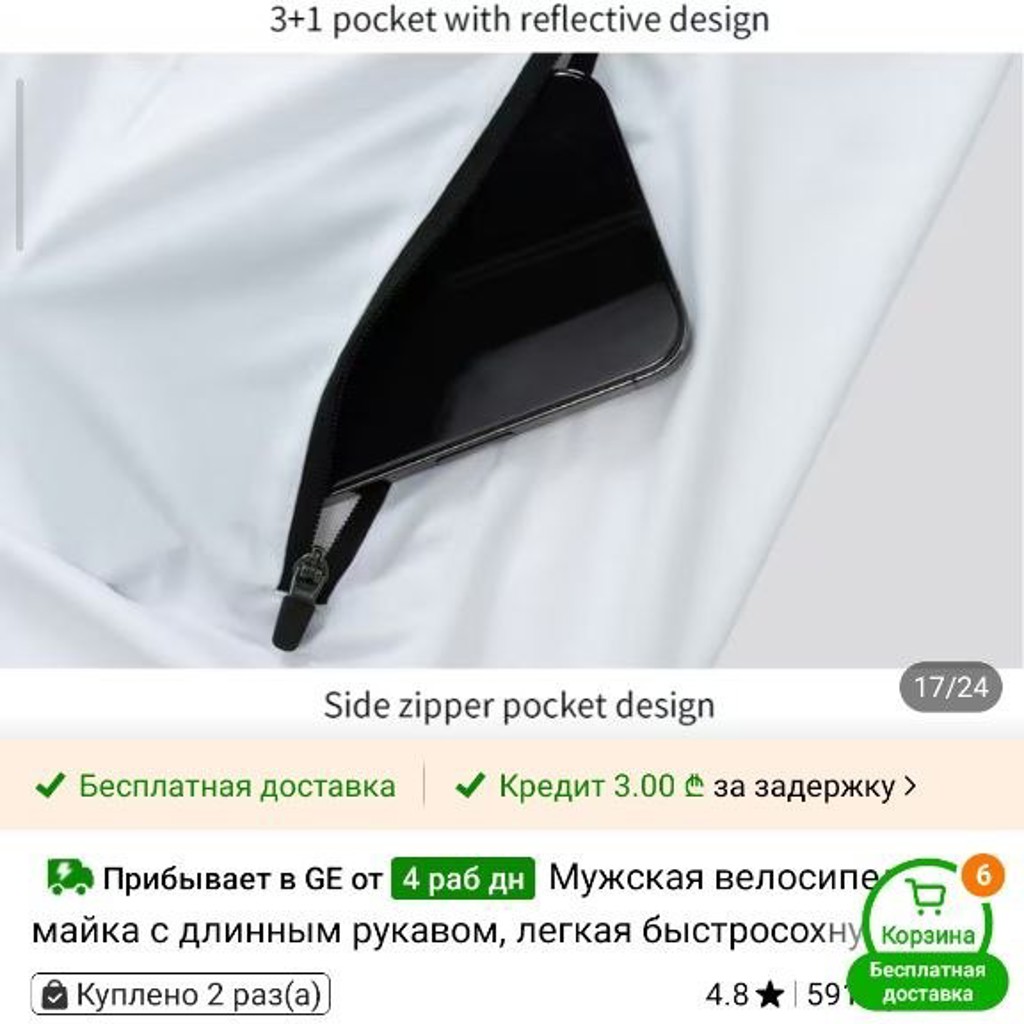
Task: Tap the Куплено 2 раз(а) badge
Action: [180, 994]
